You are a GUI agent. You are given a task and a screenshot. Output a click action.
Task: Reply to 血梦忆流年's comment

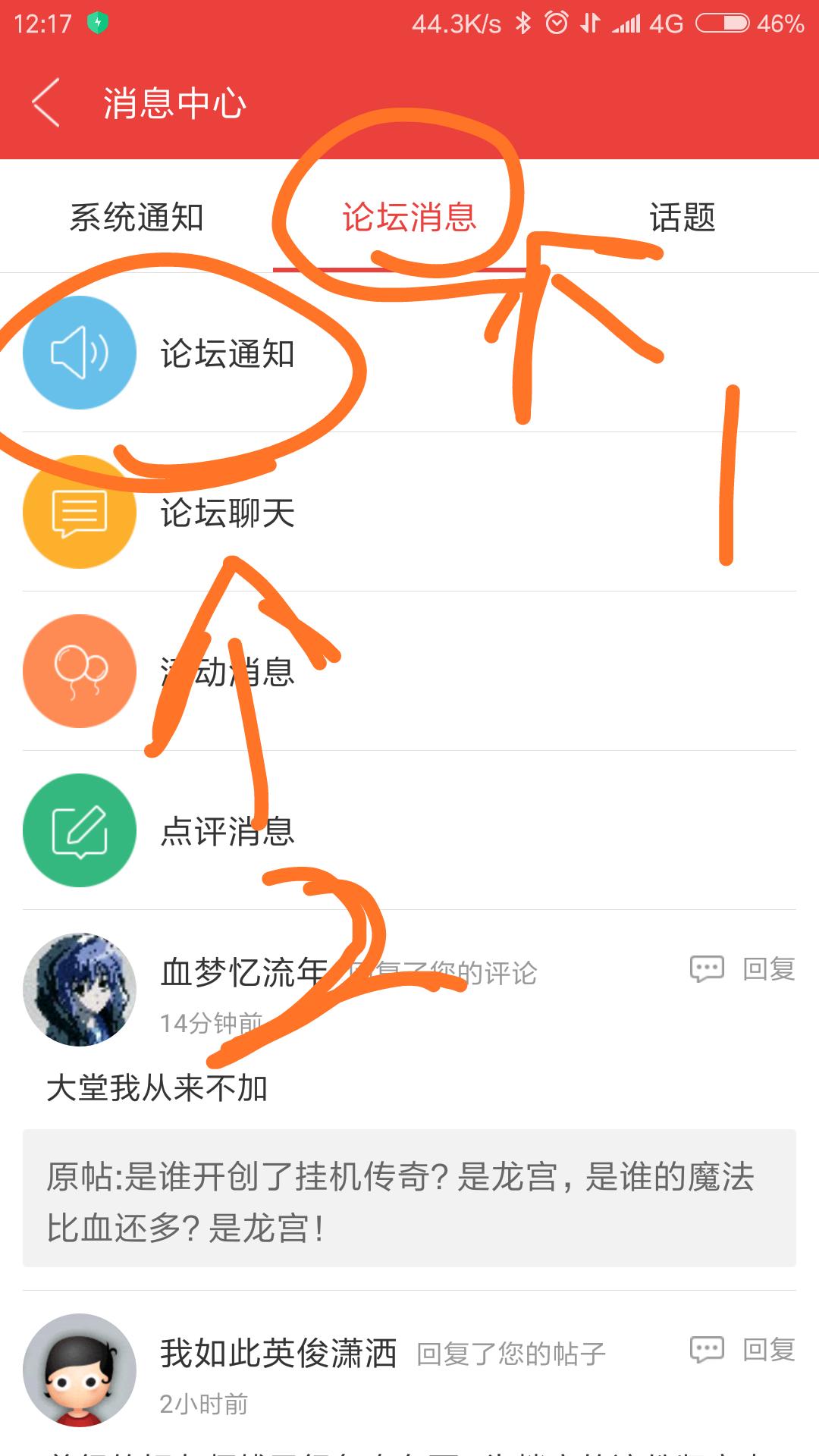coord(743,969)
